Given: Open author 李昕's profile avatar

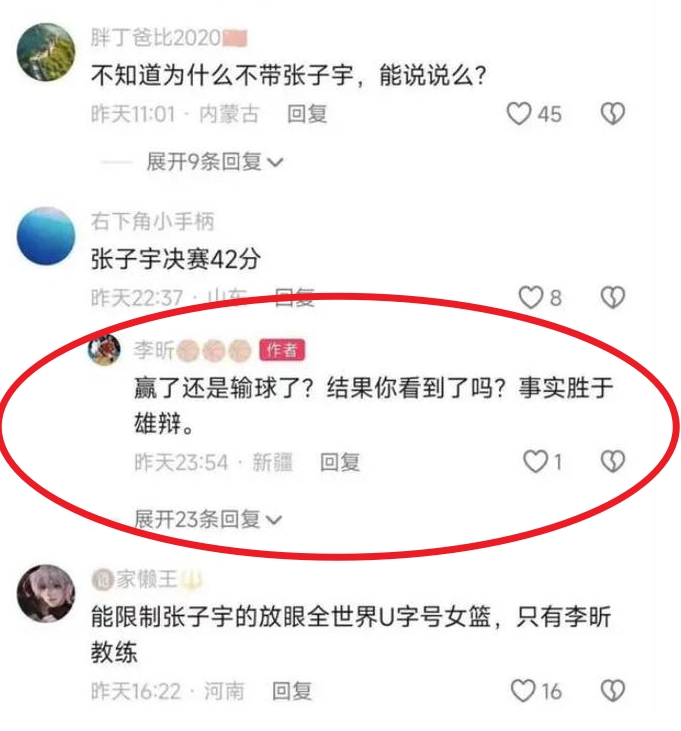Looking at the screenshot, I should (x=105, y=349).
